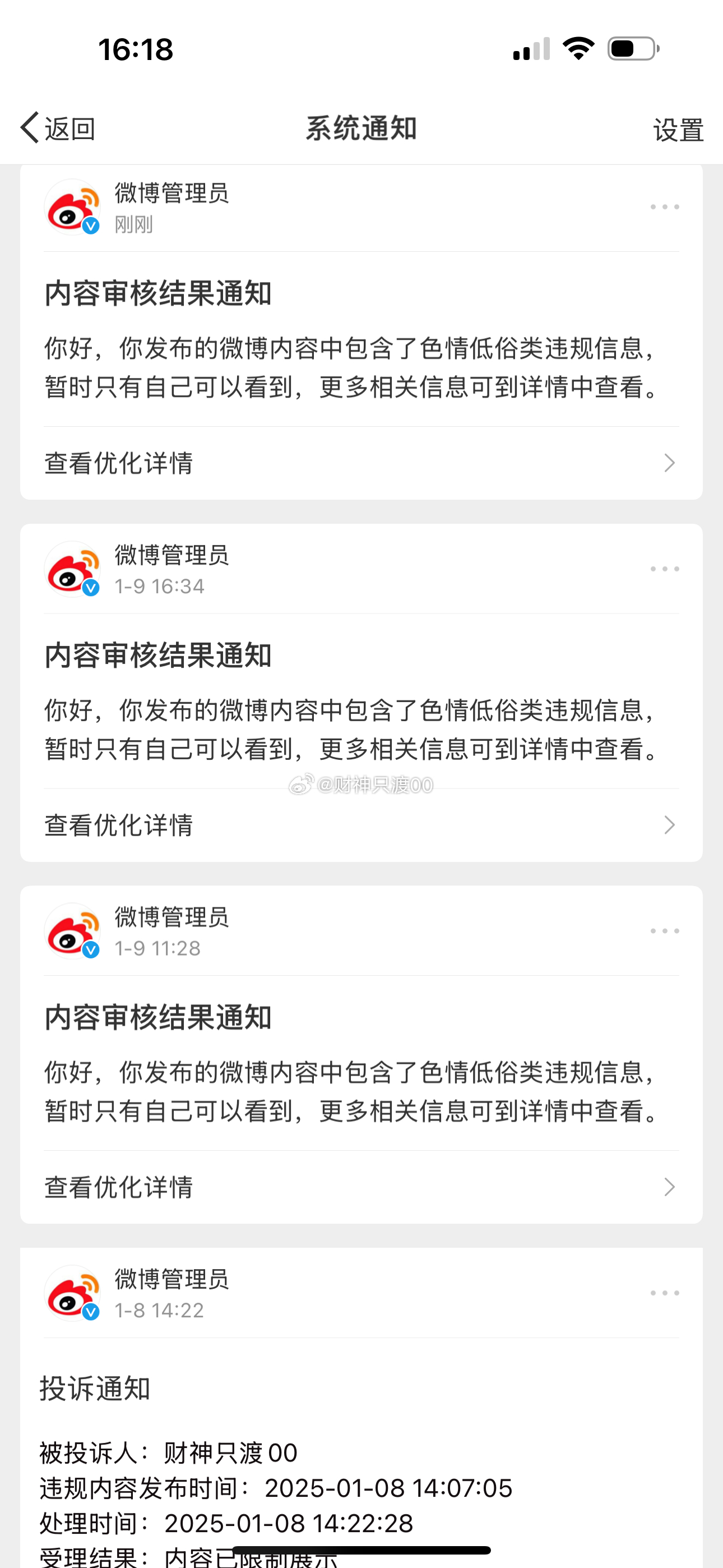Open the three-dot menu on the 刚刚 notification
Screen dimensions: 723x1568
coord(665,207)
